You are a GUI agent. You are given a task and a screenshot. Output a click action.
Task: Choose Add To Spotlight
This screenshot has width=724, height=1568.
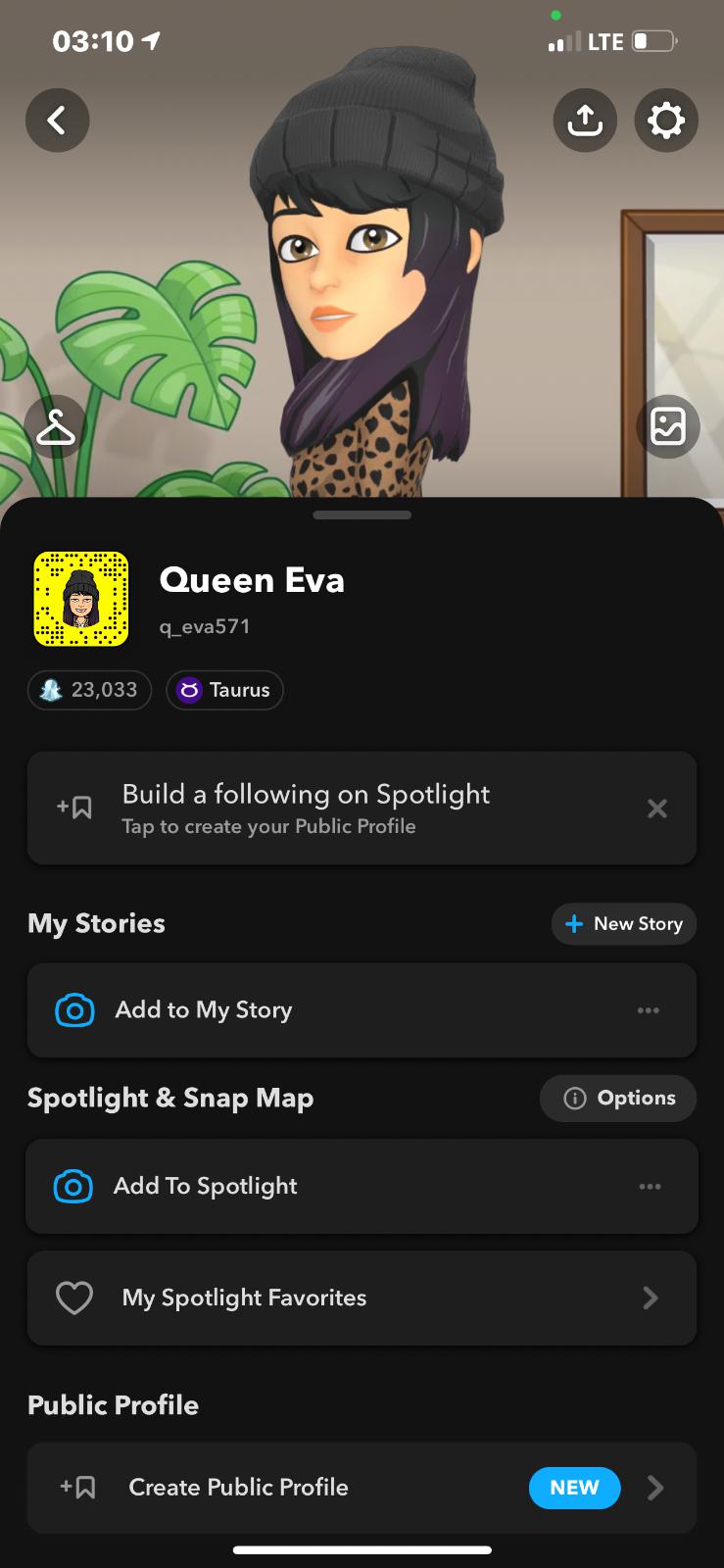294,1187
